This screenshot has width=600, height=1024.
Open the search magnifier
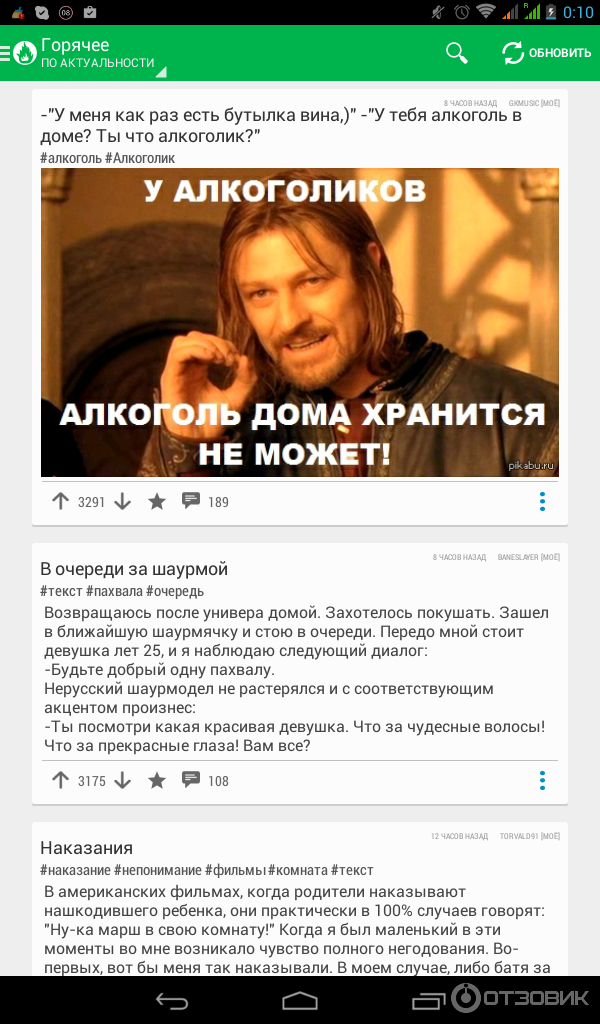[456, 53]
